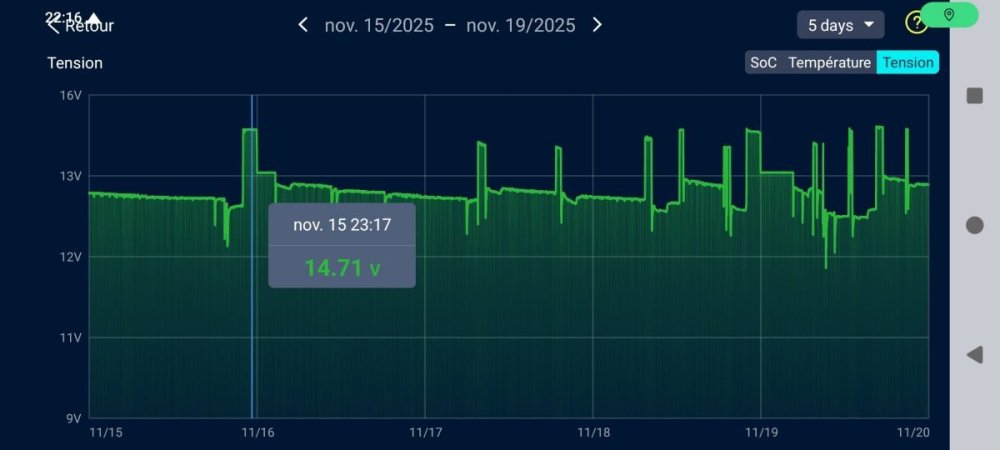
Task: Select the Tension tab
Action: click(x=908, y=62)
